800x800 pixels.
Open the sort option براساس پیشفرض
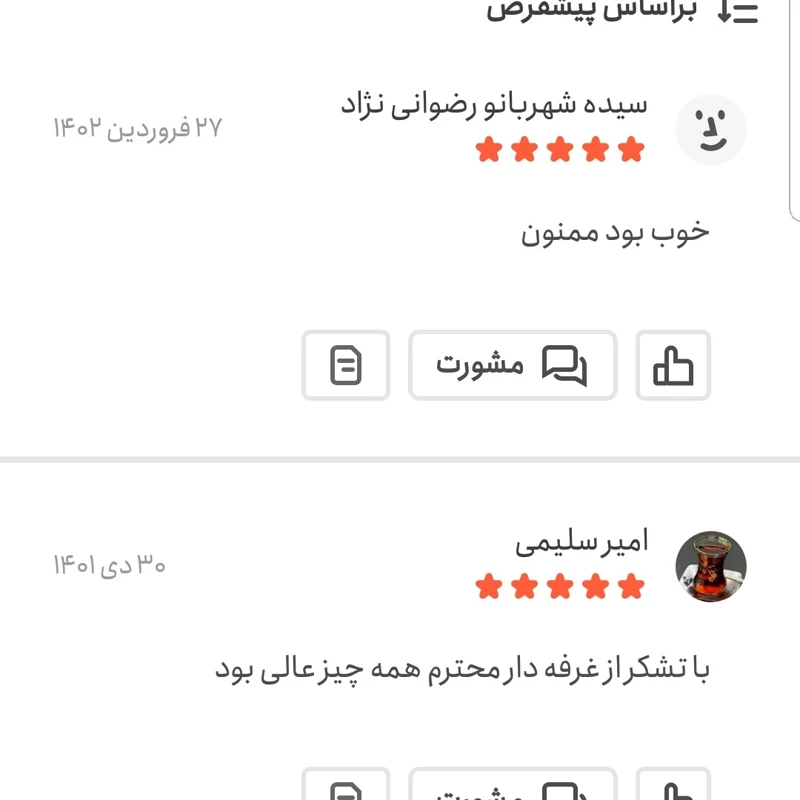(x=620, y=10)
